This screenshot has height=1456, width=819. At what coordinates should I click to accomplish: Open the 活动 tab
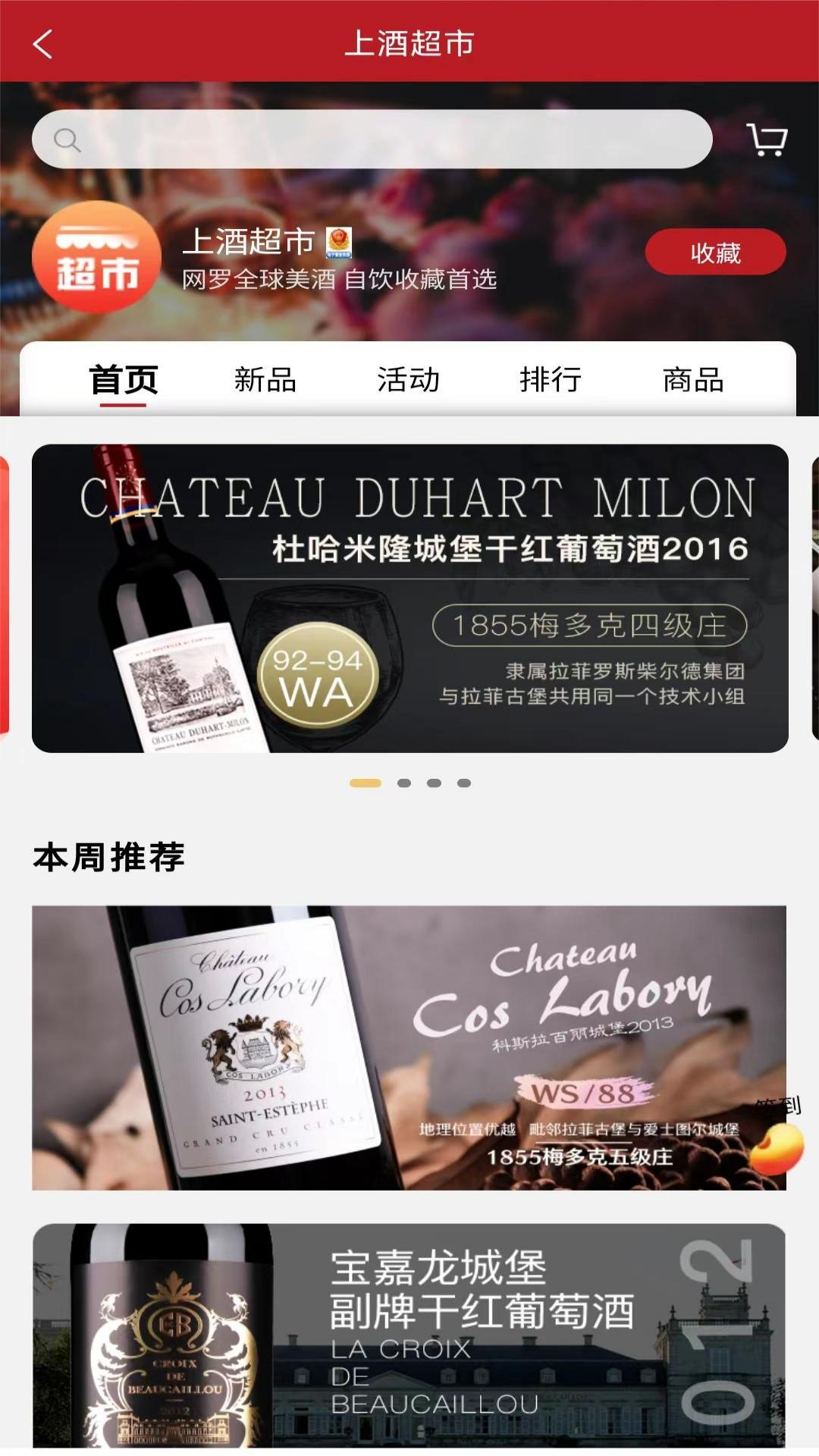tap(408, 380)
